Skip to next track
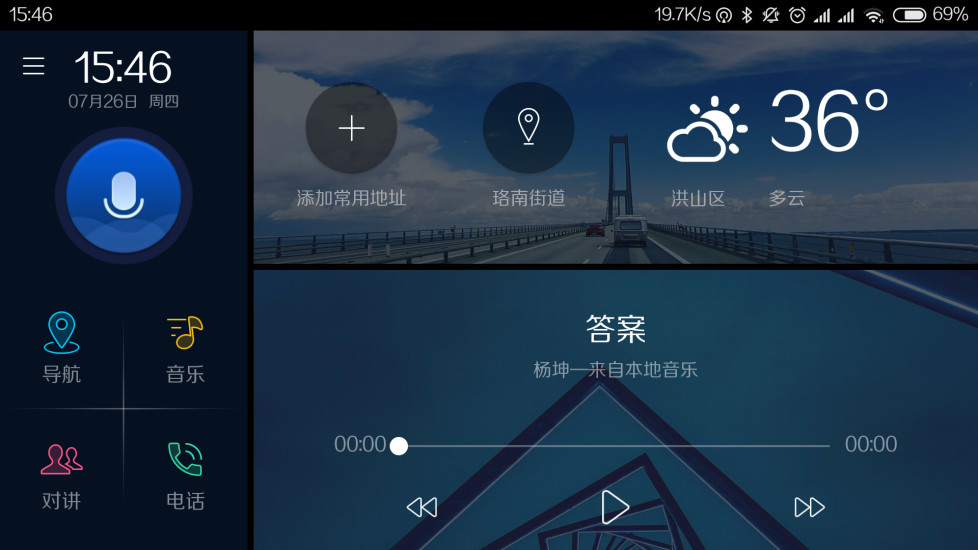978x550 pixels. 809,507
